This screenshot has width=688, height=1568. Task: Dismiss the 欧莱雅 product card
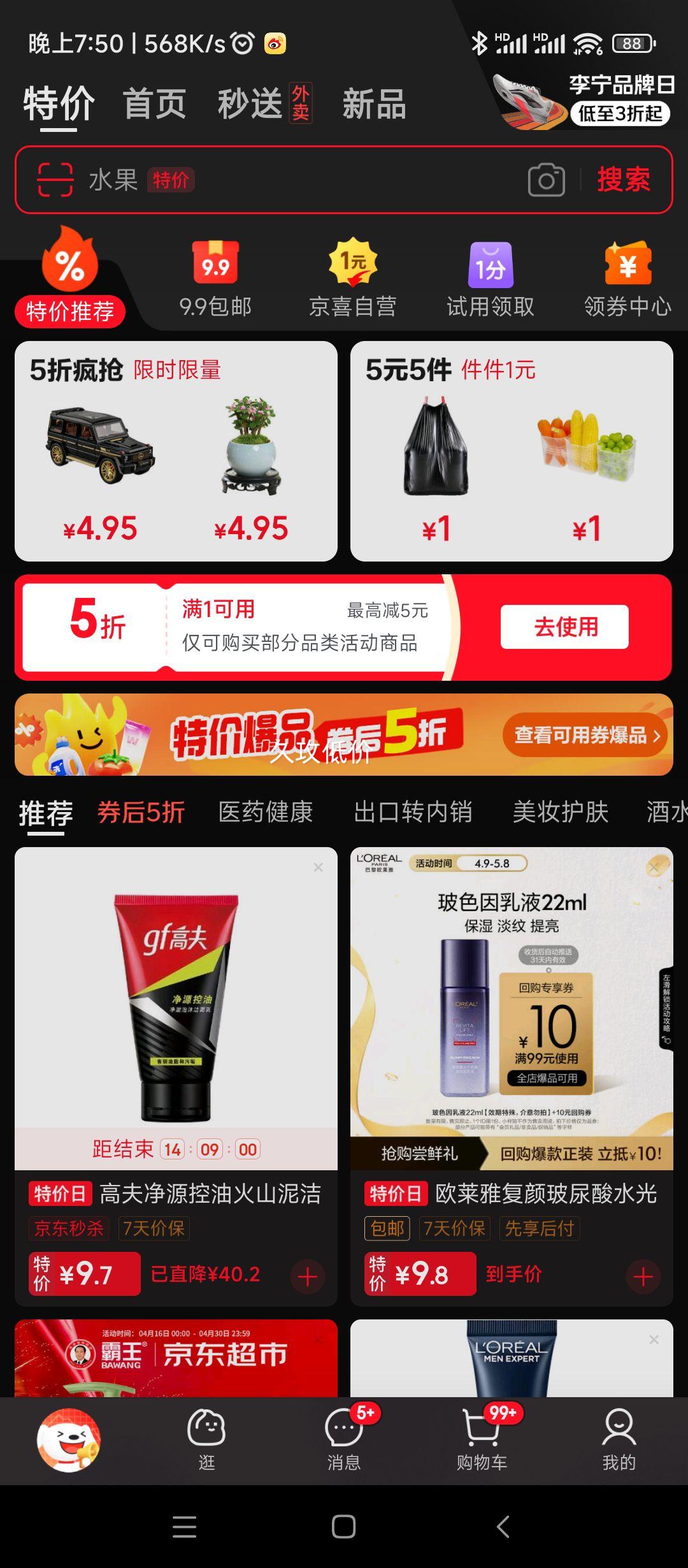point(655,867)
